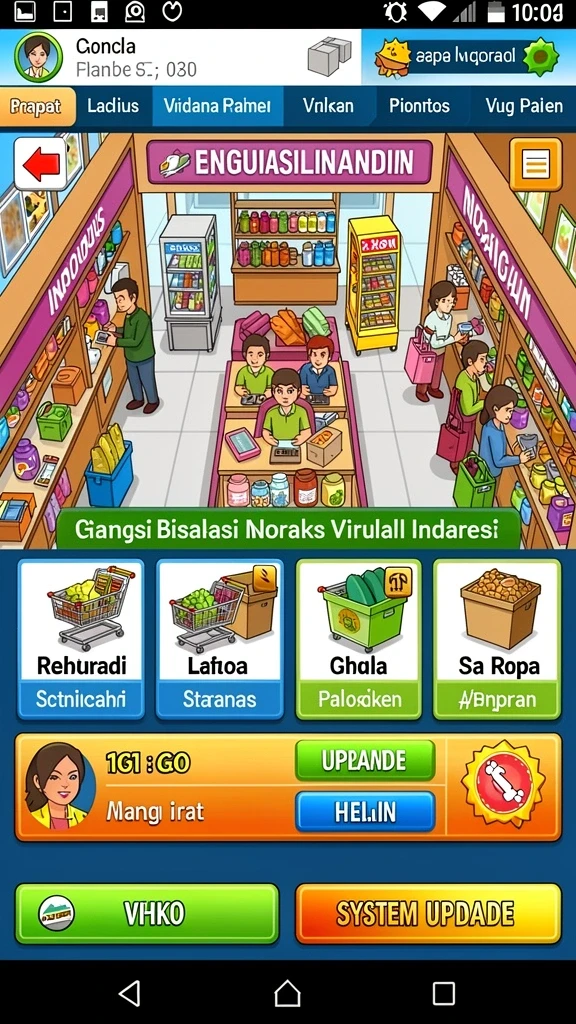Switch to the Prapat tab
Image resolution: width=576 pixels, height=1024 pixels.
pos(38,106)
